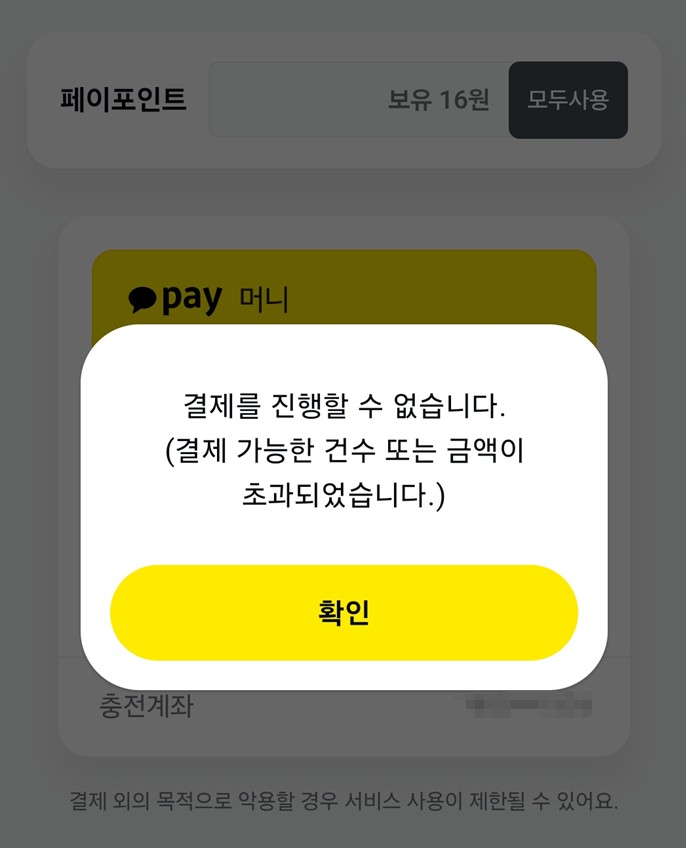
Task: Tap 모두사용 to use all pay points
Action: pos(568,100)
